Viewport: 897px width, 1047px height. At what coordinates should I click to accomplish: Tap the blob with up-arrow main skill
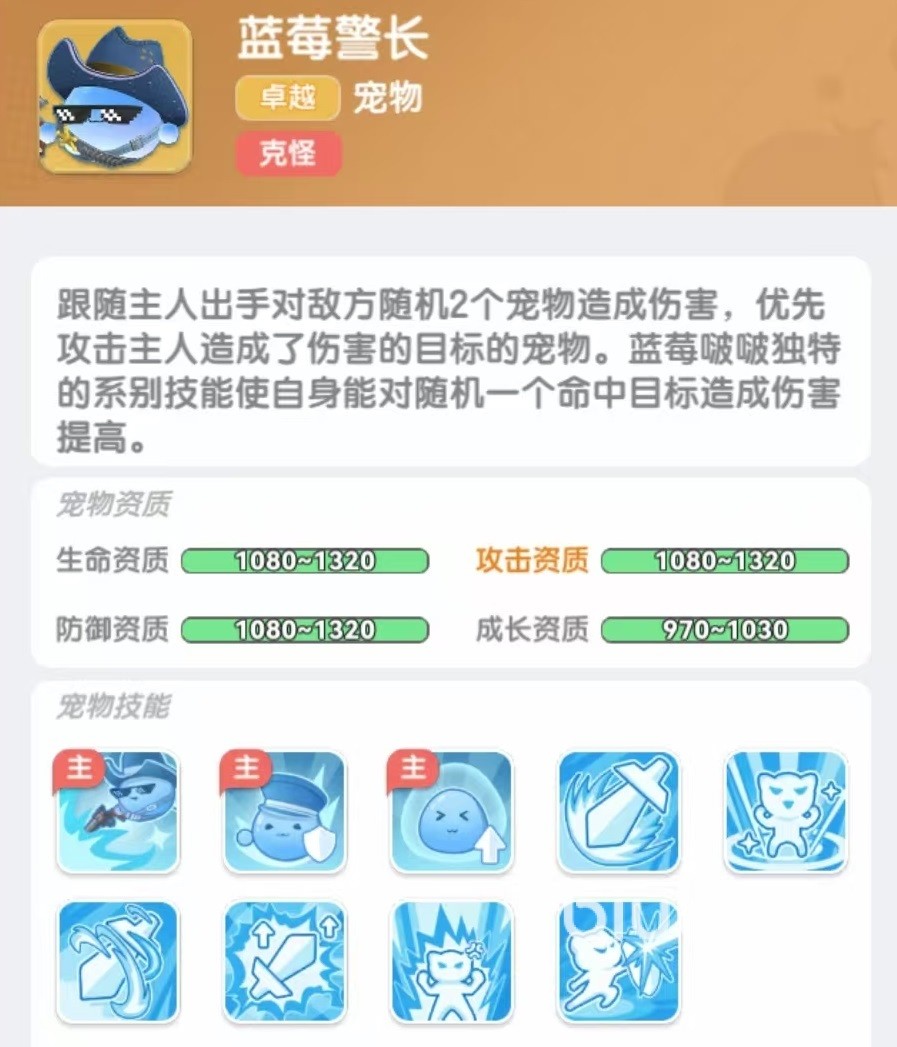[x=452, y=811]
